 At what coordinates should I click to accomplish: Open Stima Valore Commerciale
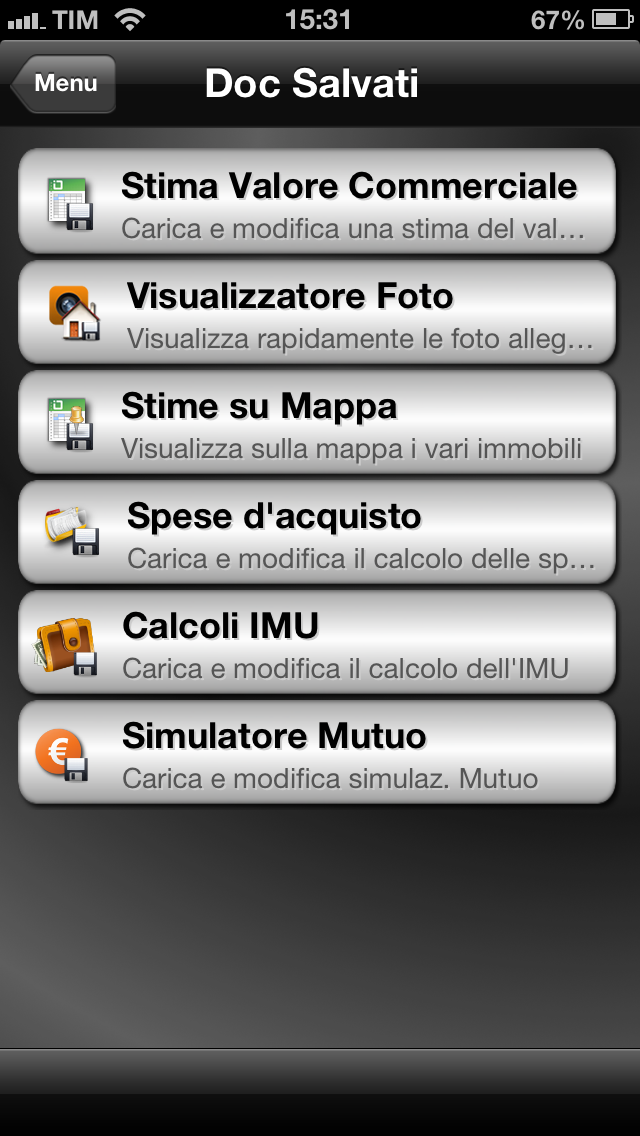click(316, 202)
